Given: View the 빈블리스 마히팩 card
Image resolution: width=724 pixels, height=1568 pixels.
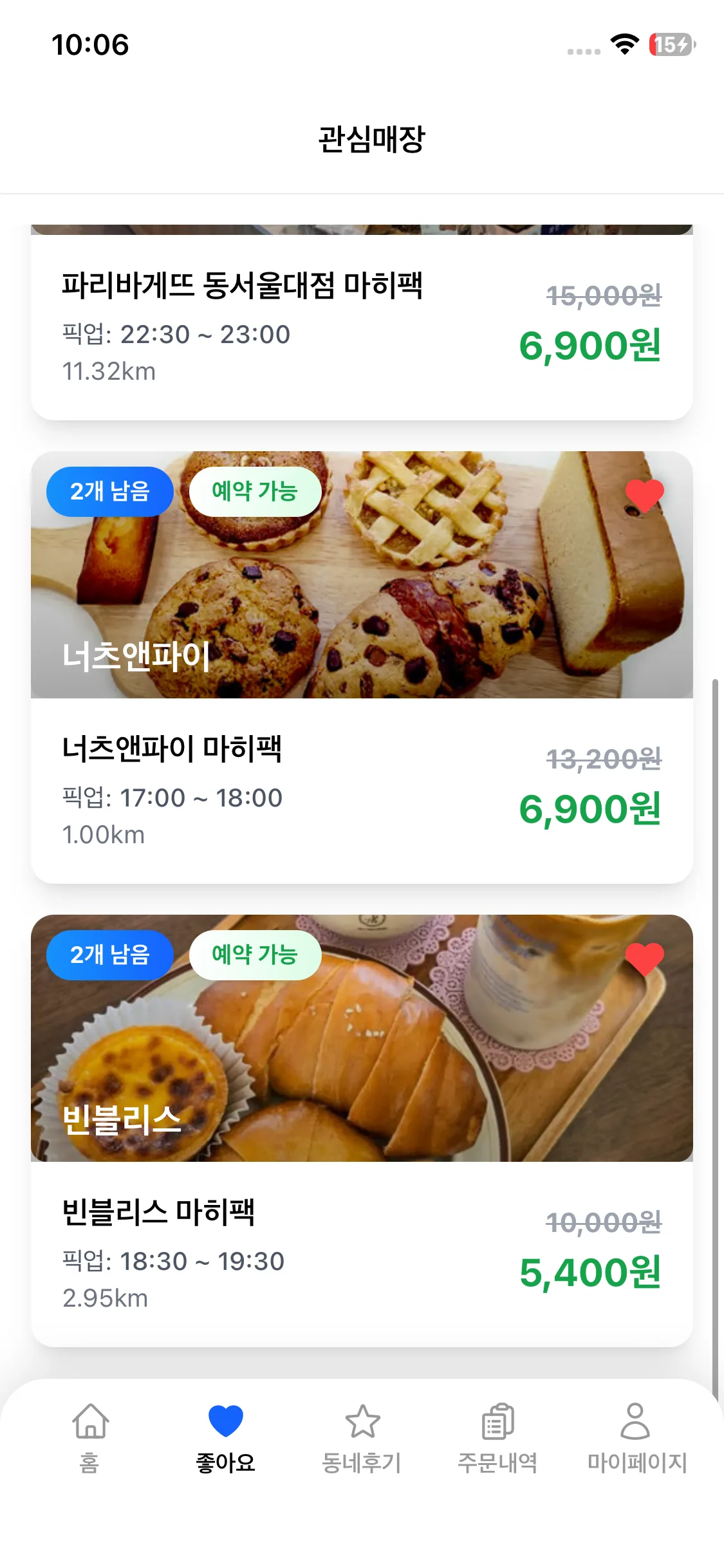Looking at the screenshot, I should click(x=362, y=1253).
